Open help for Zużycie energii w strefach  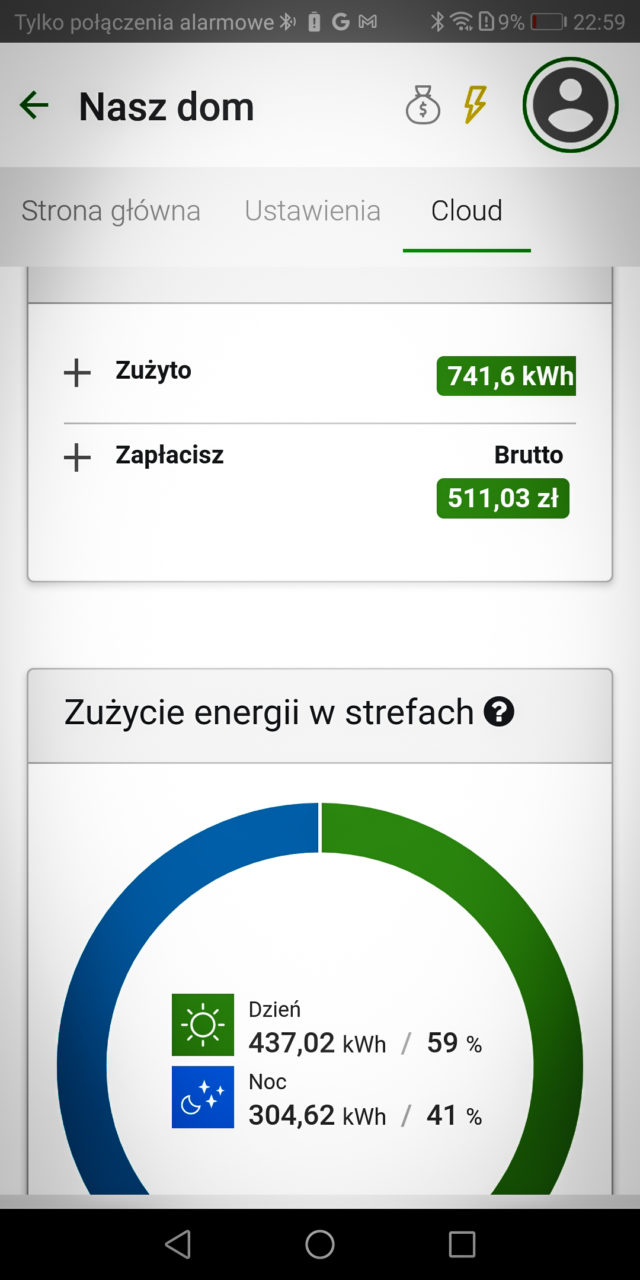click(499, 712)
